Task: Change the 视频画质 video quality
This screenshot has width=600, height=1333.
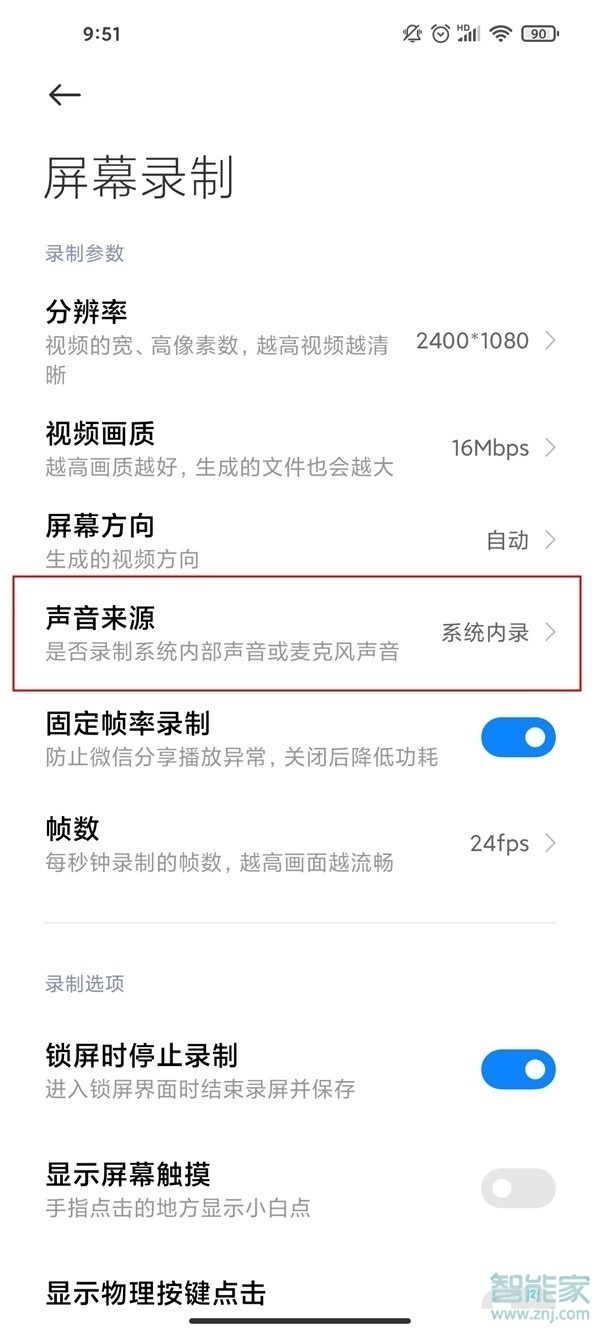Action: pyautogui.click(x=300, y=448)
